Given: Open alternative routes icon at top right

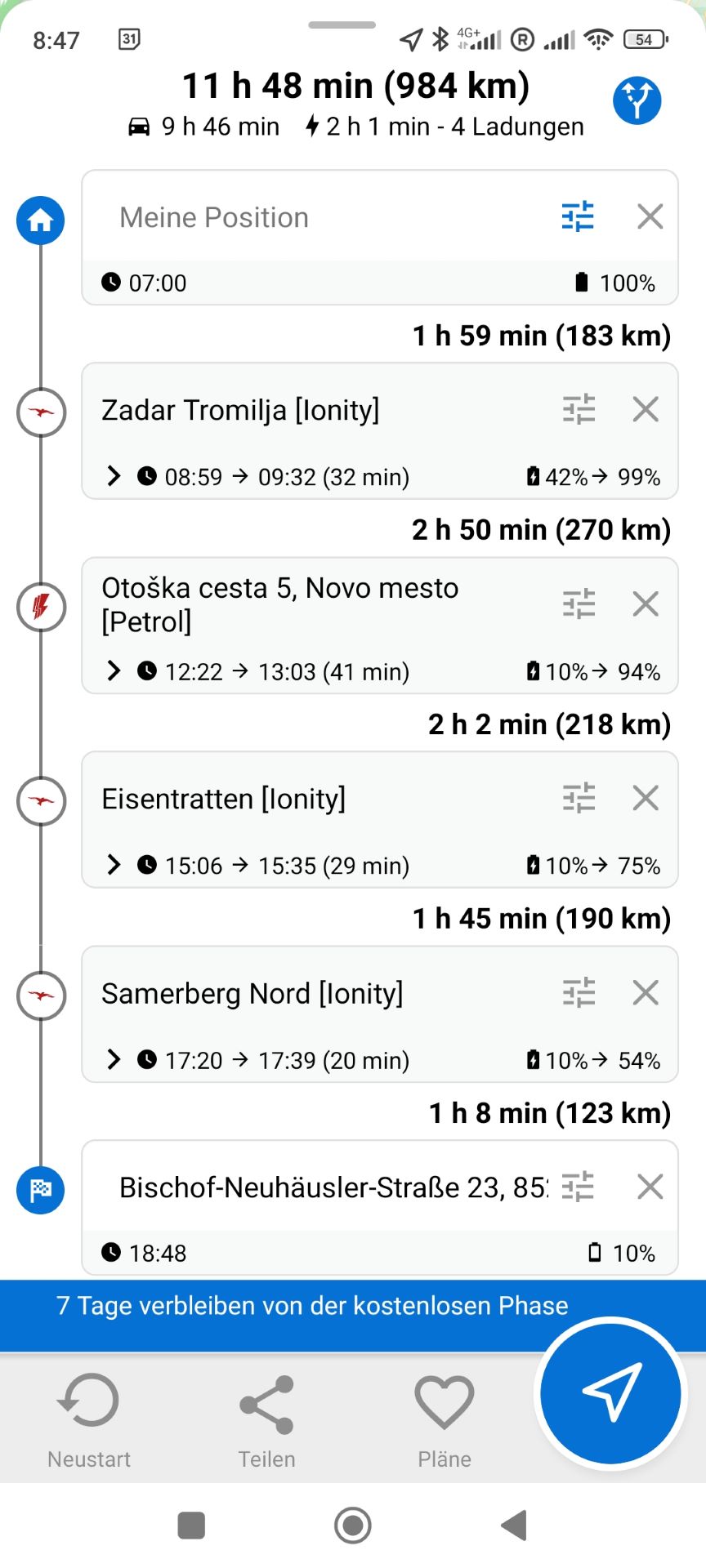Looking at the screenshot, I should tap(637, 101).
